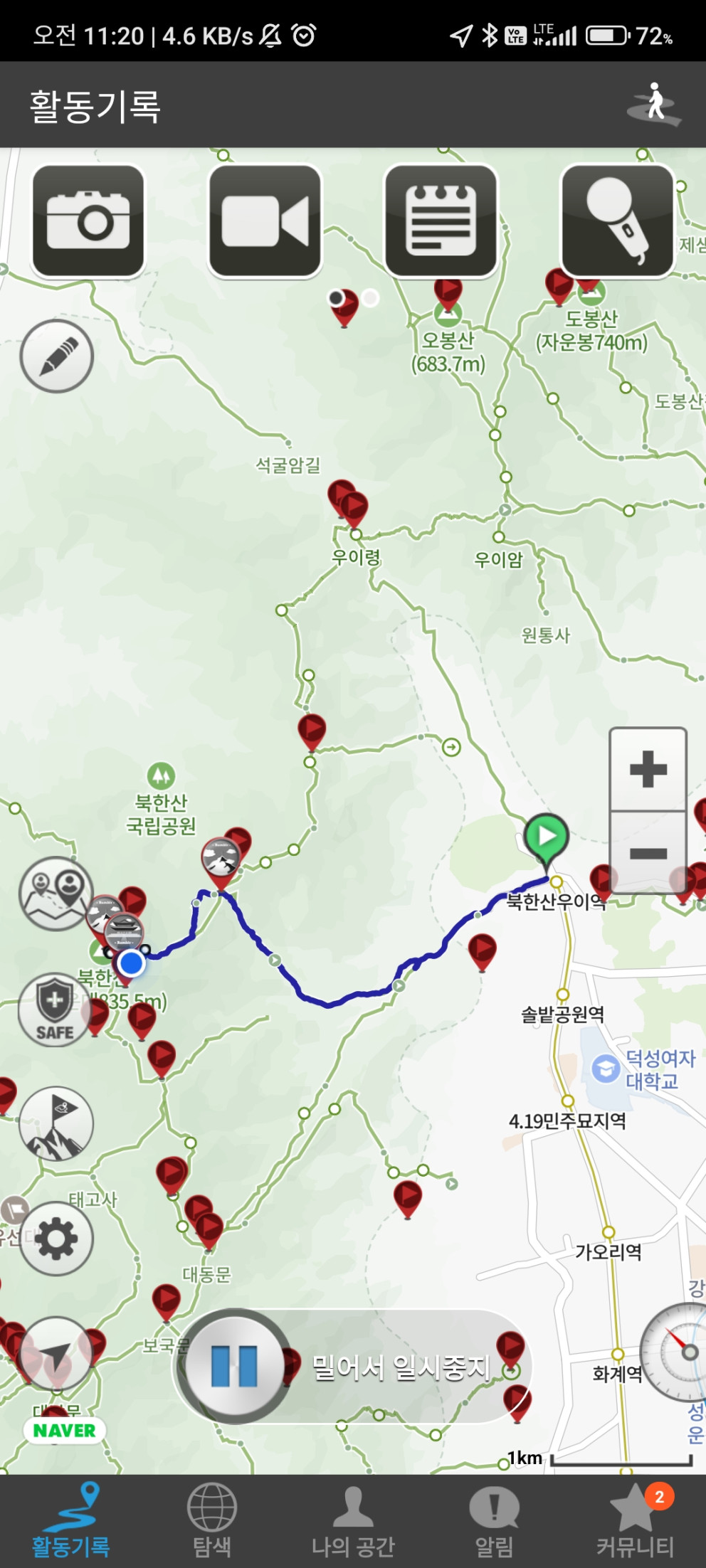The width and height of the screenshot is (706, 1568).
Task: Tap the mountain peaks flag icon
Action: [57, 1125]
